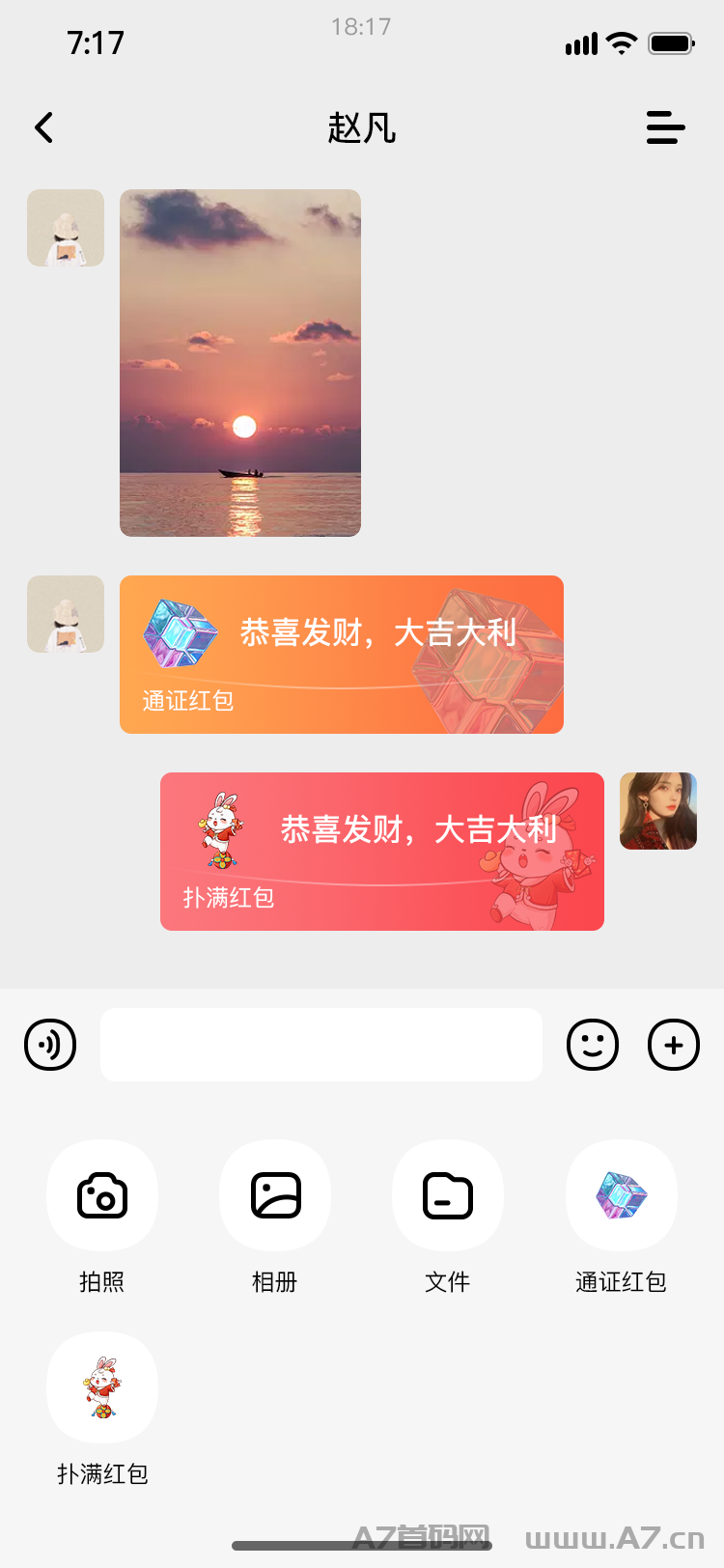
Task: Tap 赵凡's avatar beside the sunset photo
Action: (x=65, y=228)
